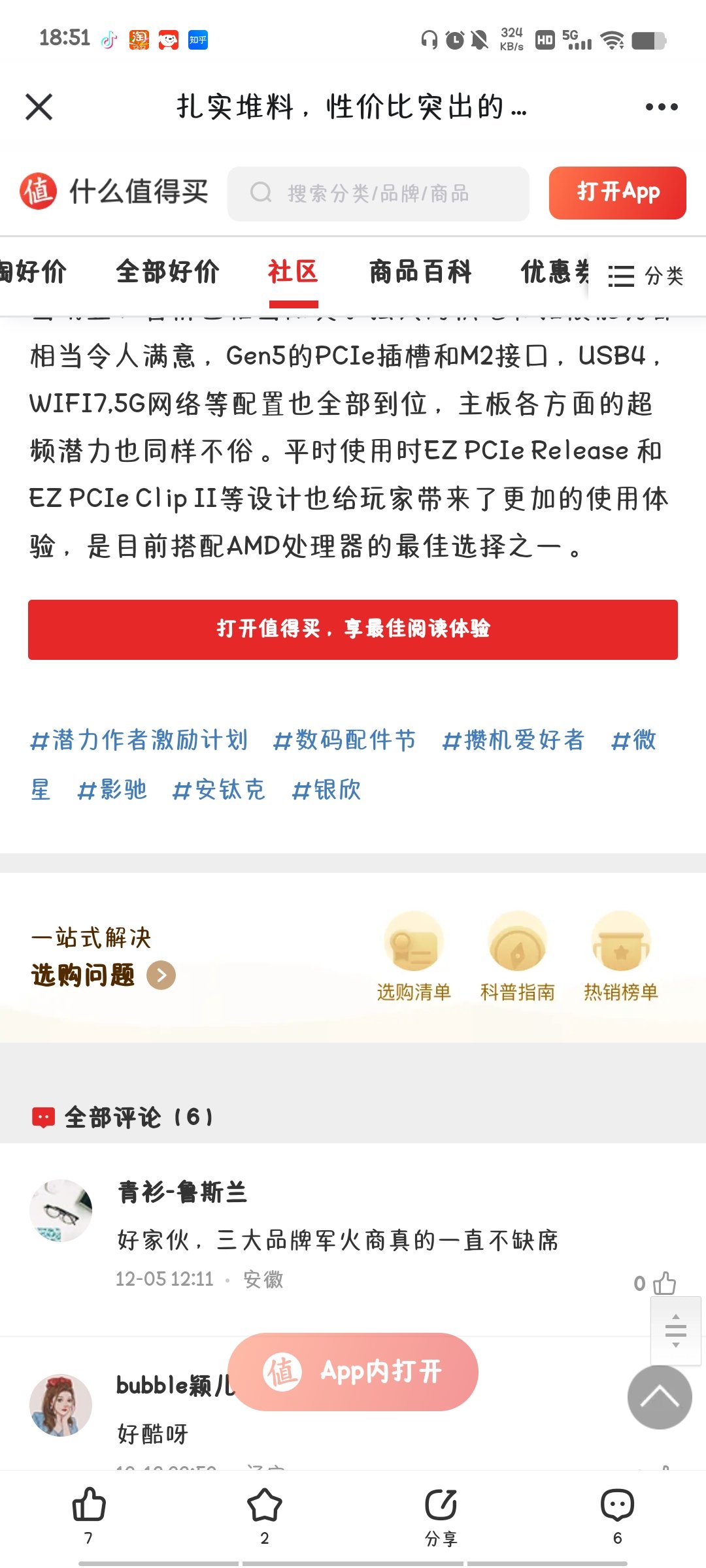The height and width of the screenshot is (1568, 706).
Task: Like 青衫-鲁斯兰's comment
Action: (x=664, y=1283)
